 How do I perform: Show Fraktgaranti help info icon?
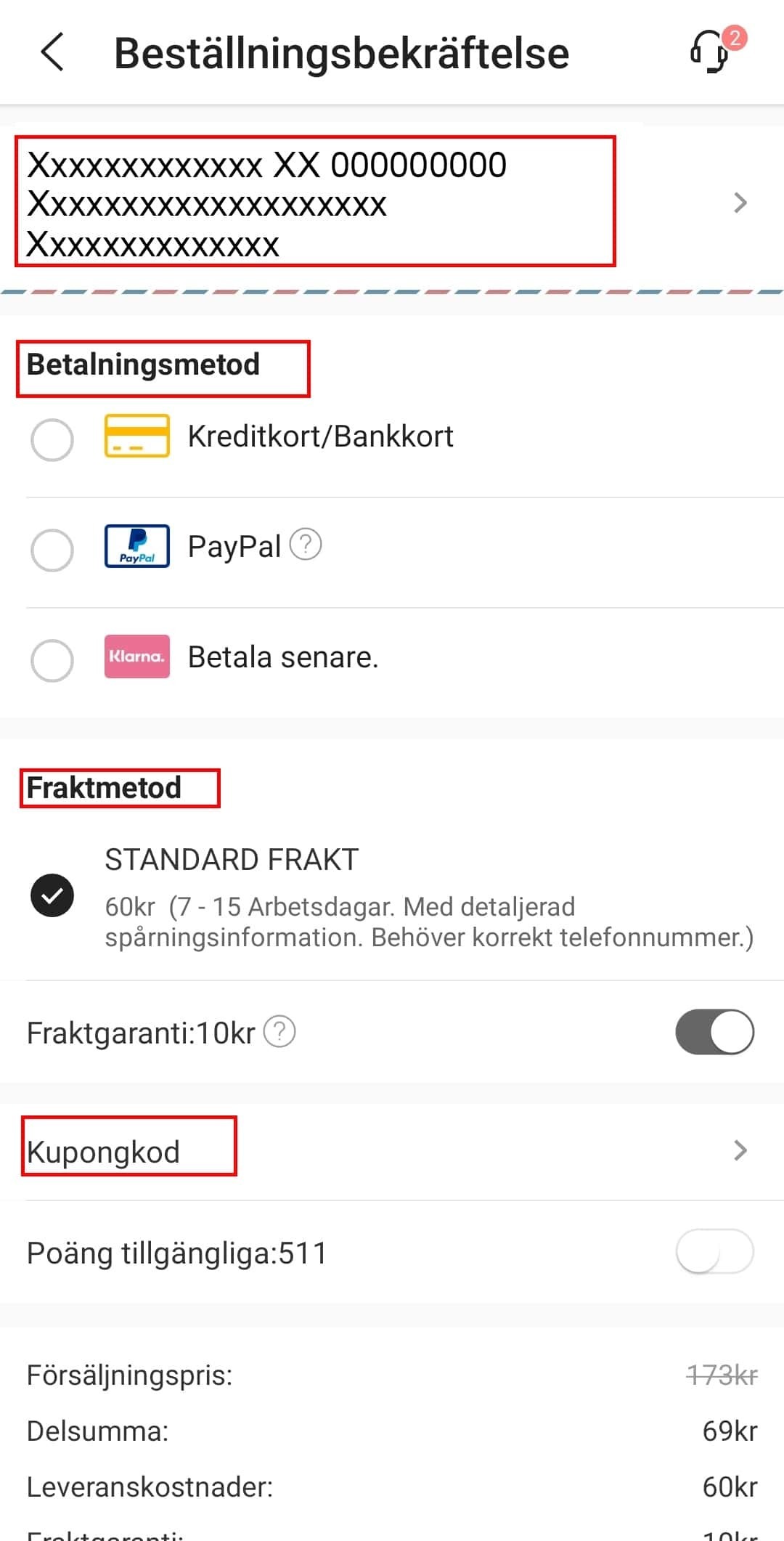(x=279, y=1031)
